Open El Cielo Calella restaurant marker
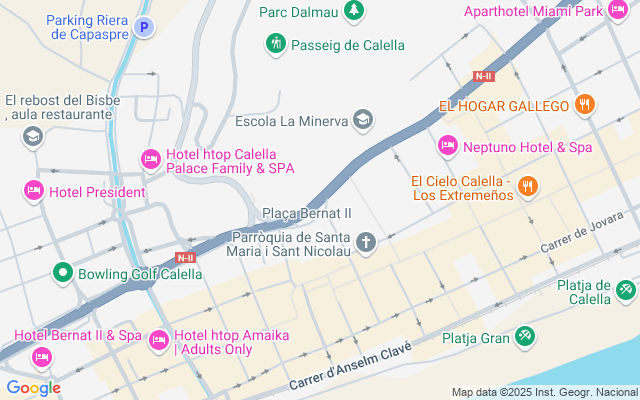640x400 pixels. [x=529, y=186]
